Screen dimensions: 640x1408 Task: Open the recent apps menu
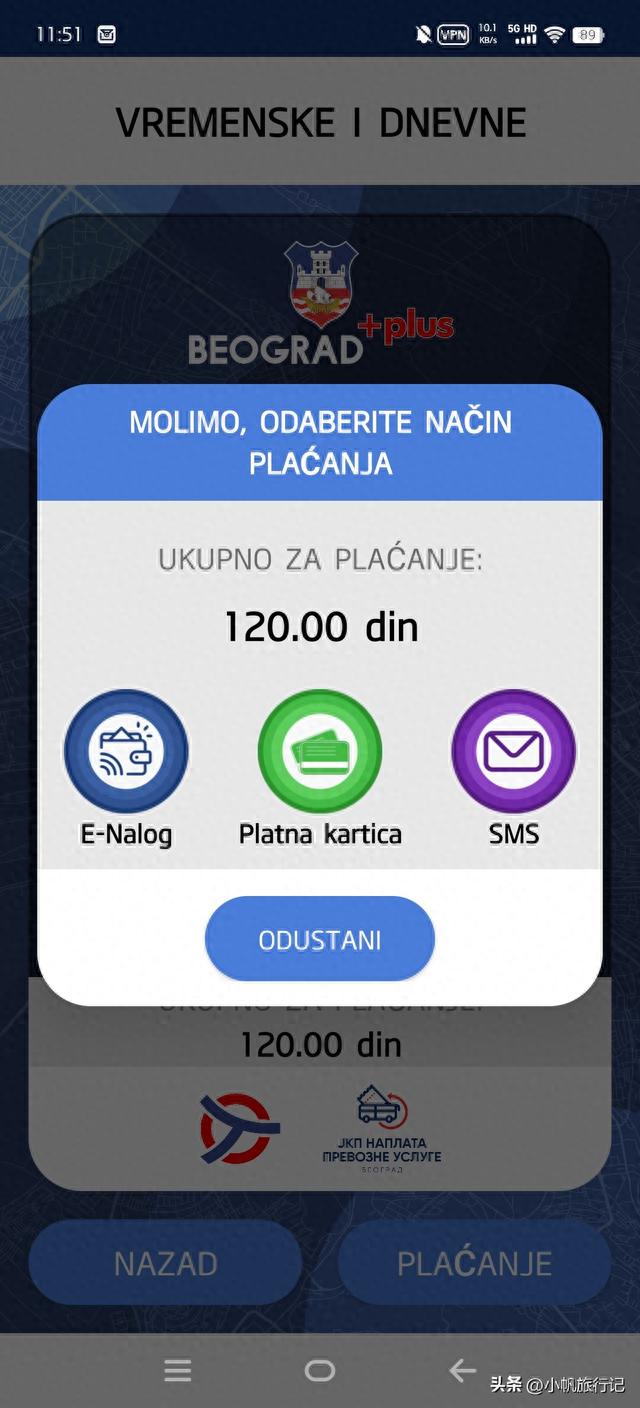pyautogui.click(x=178, y=1371)
